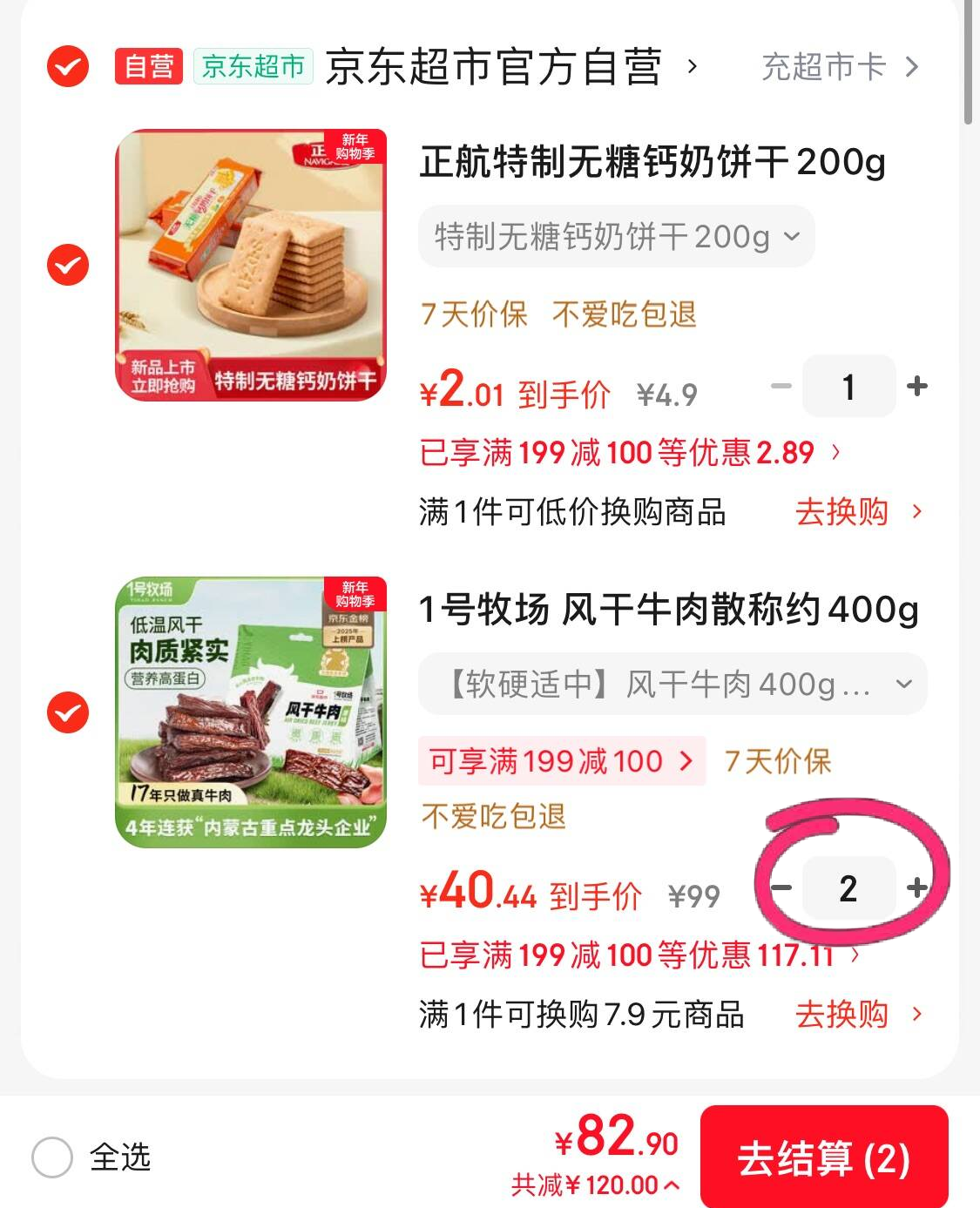Viewport: 980px width, 1208px height.
Task: Deselect the 正航特制无糖钙奶饼干 item checkbox
Action: (x=68, y=265)
